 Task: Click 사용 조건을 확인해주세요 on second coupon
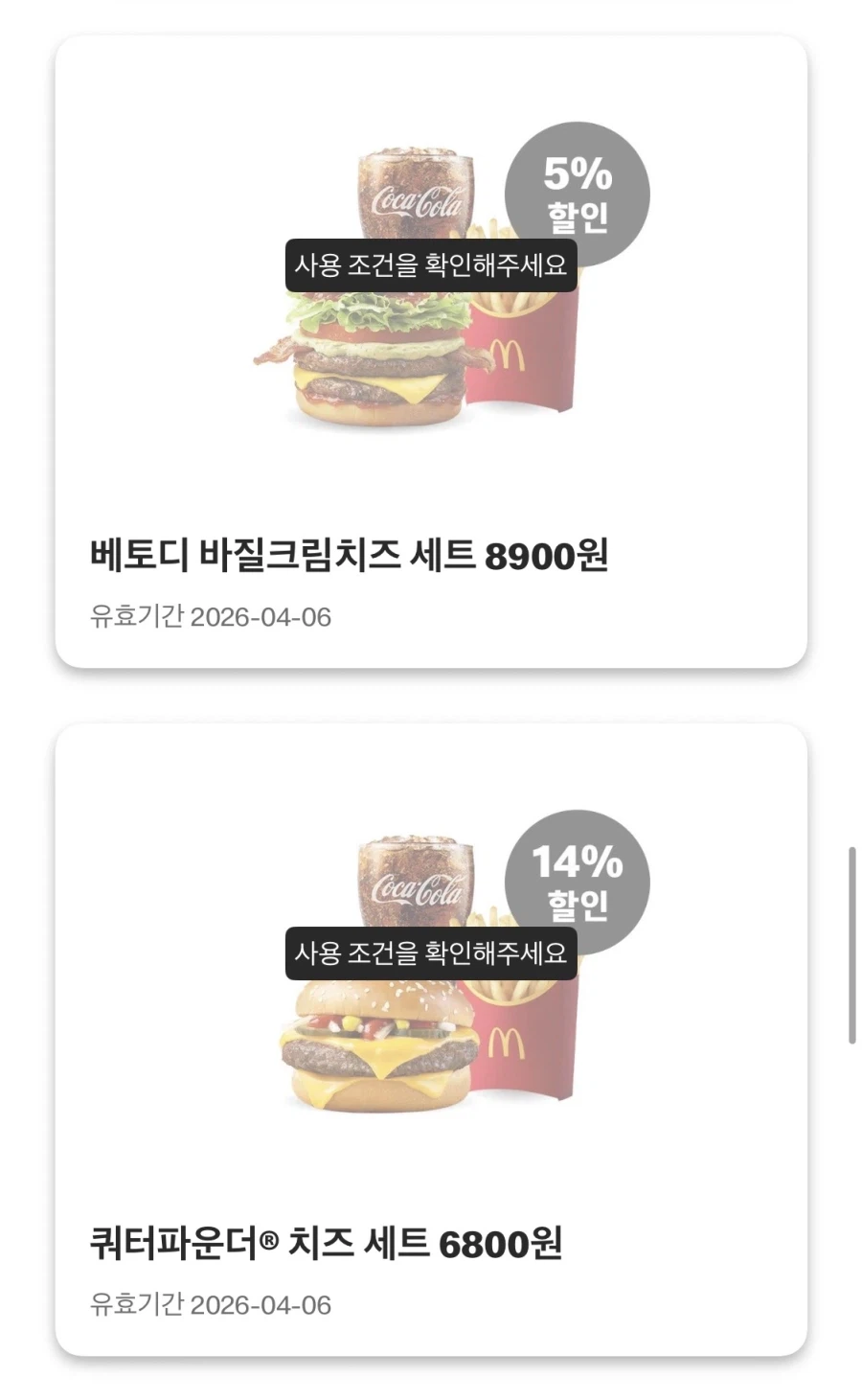(x=431, y=954)
